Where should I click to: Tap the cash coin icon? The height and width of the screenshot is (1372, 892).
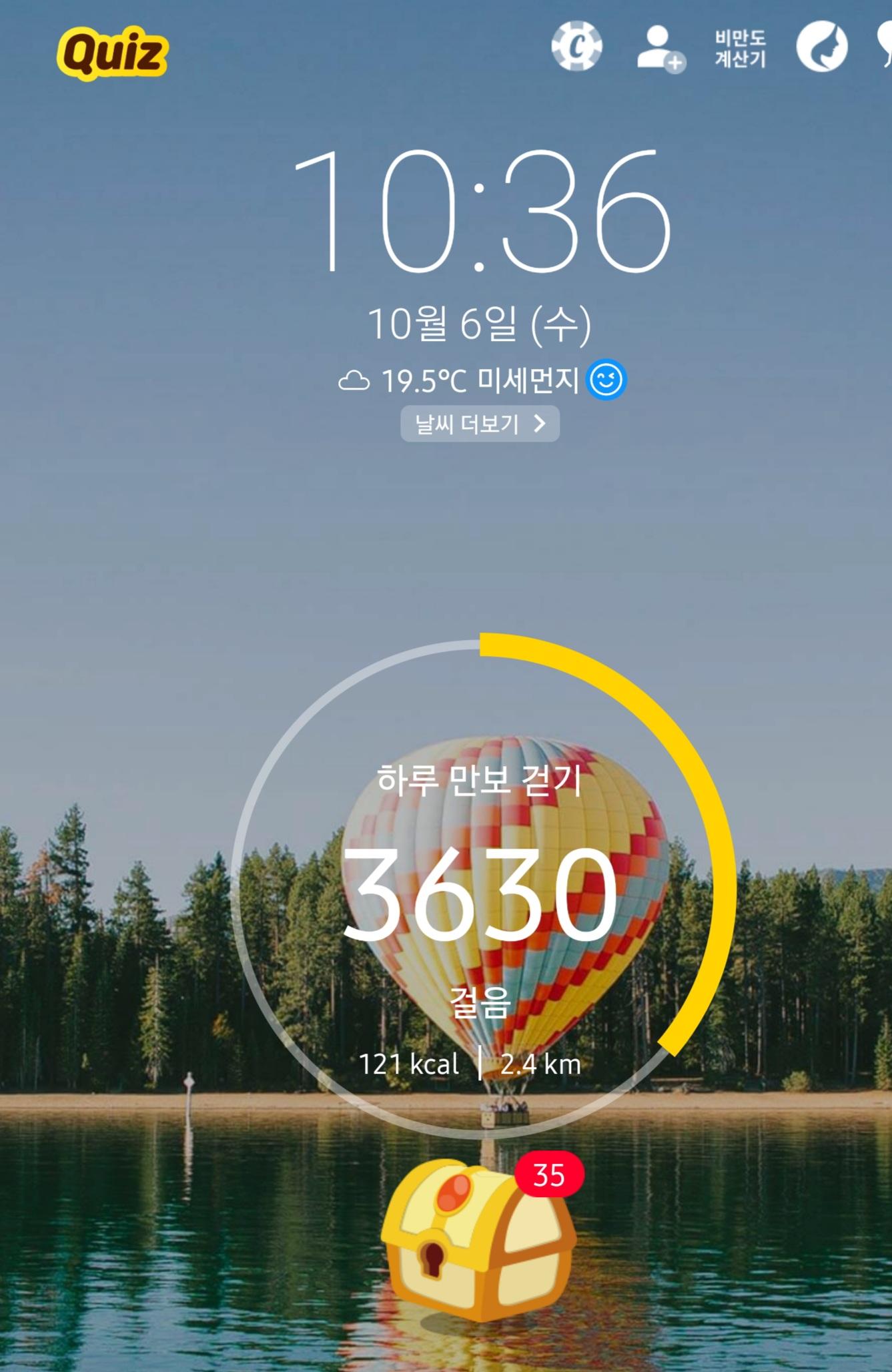pos(576,47)
